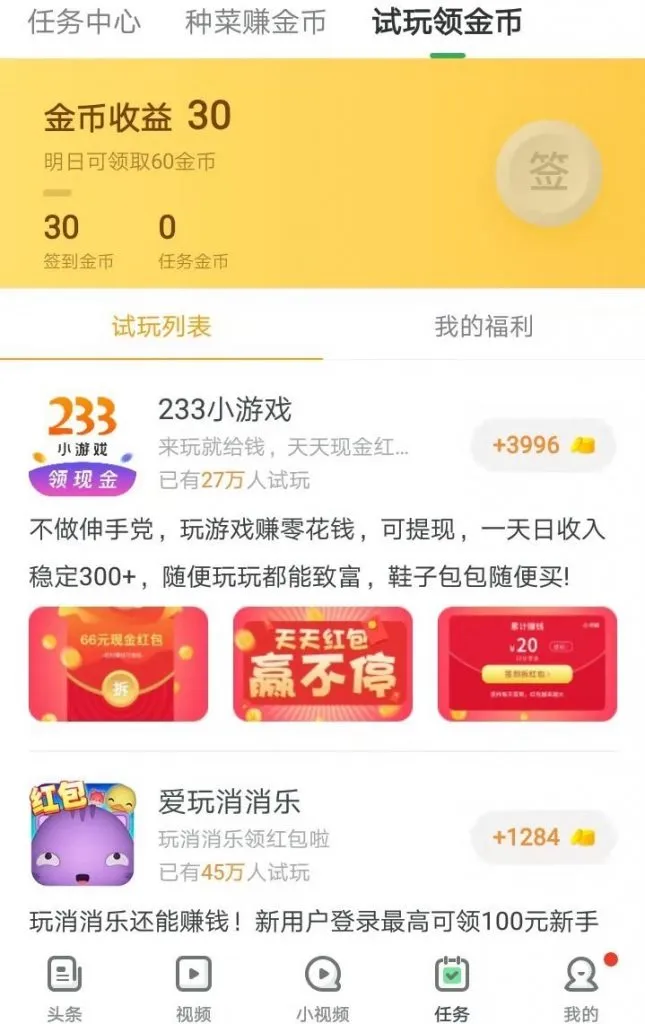Viewport: 645px width, 1024px height.
Task: Select the 试玩领金币 top tab
Action: pos(447,22)
